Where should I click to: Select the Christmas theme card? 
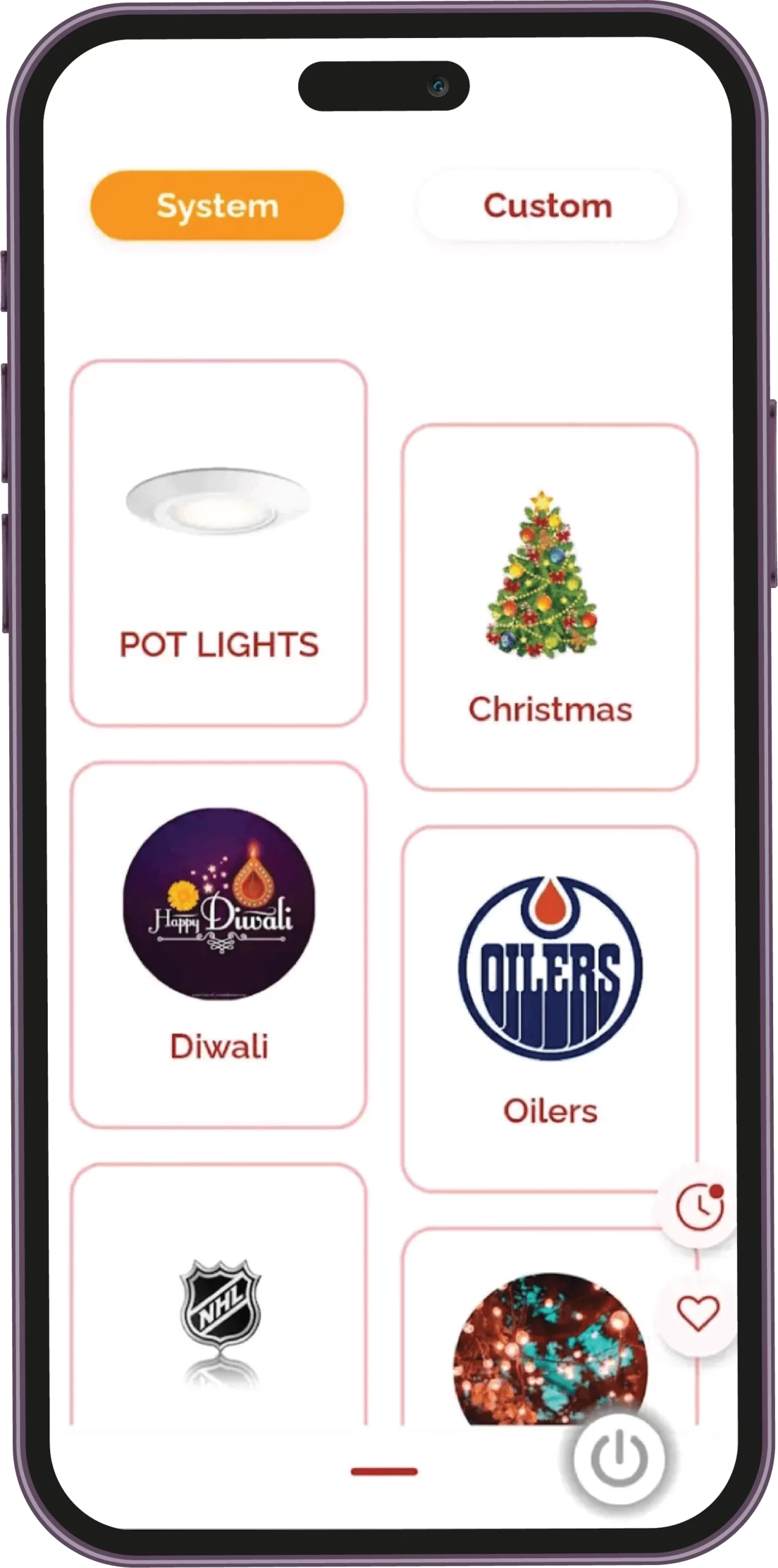(549, 606)
